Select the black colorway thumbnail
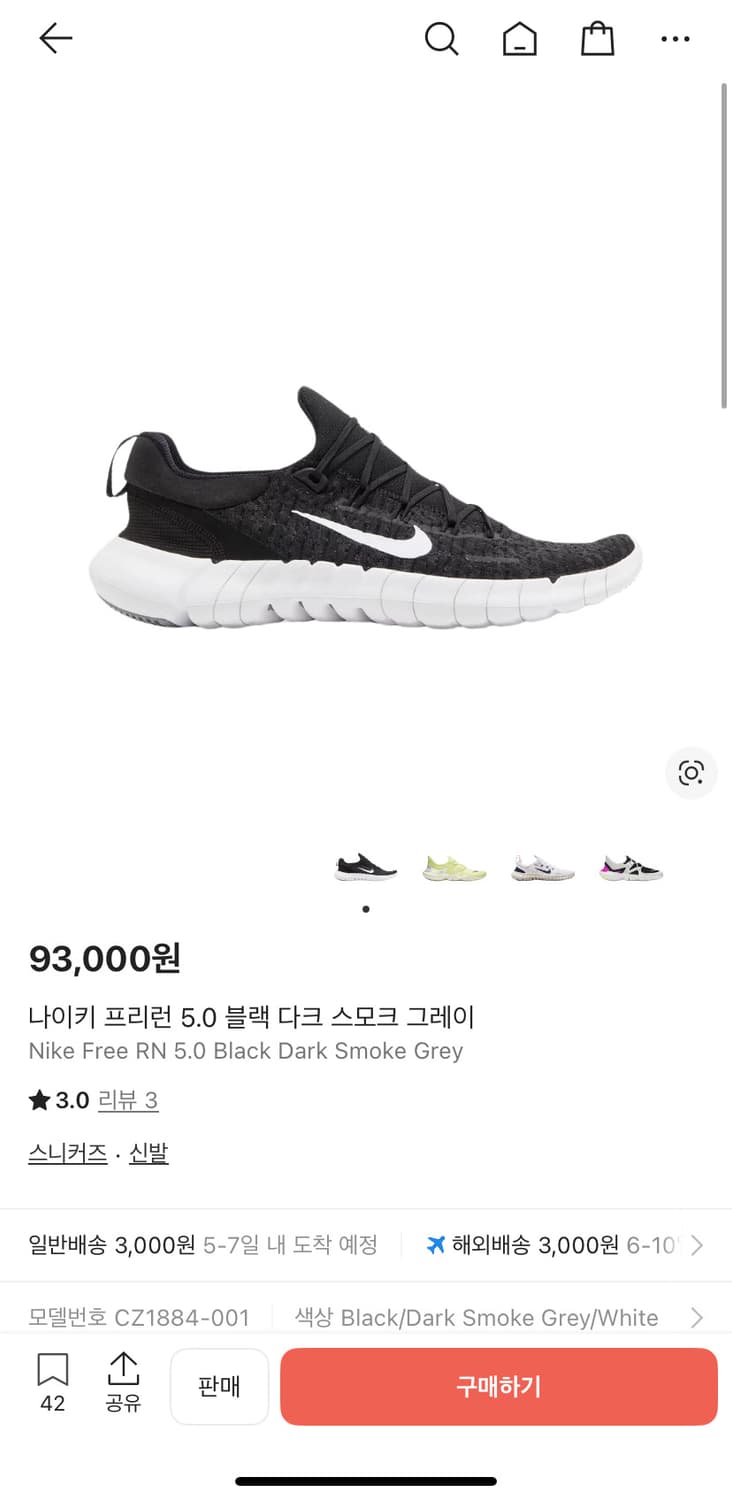Screen dimensions: 732x1500 [365, 868]
